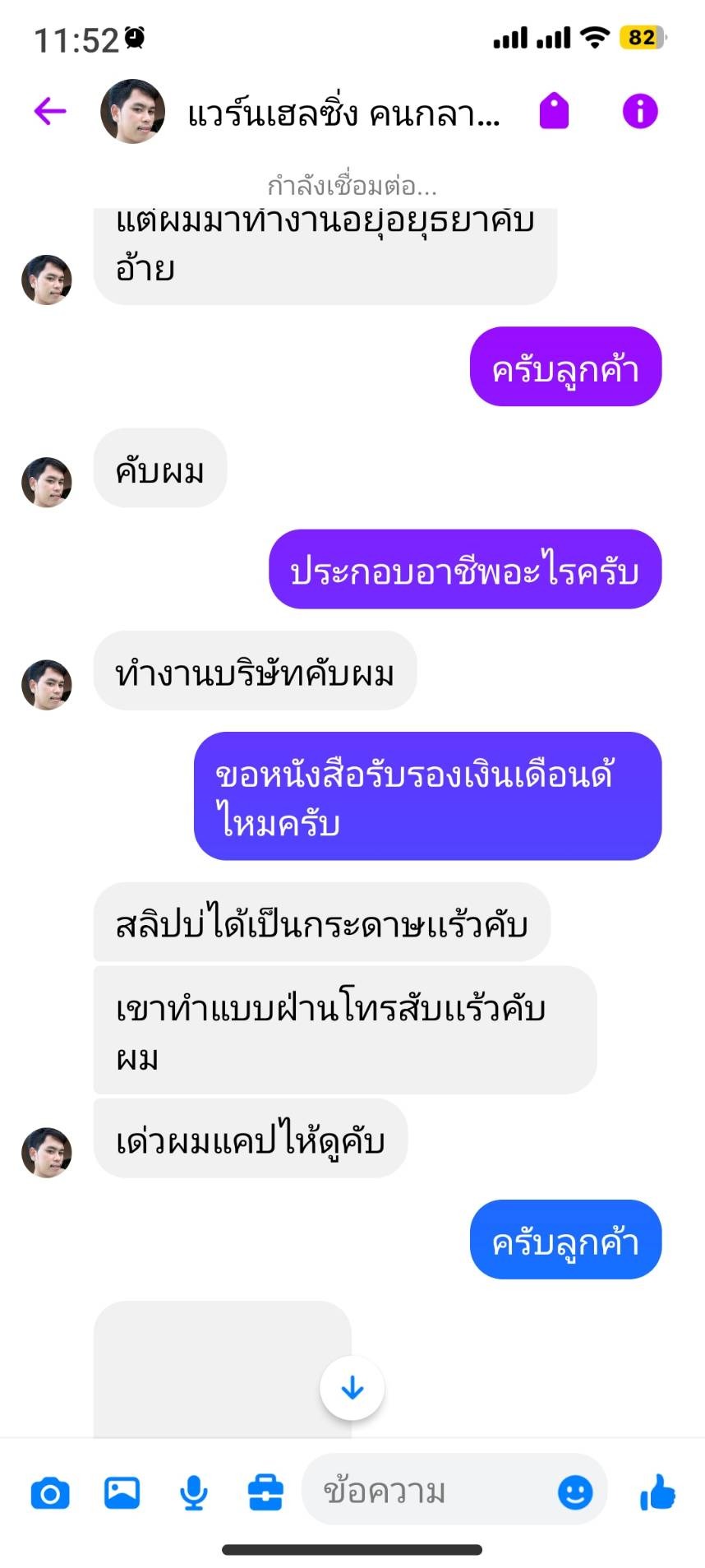
Task: Open conversation info icon
Action: coord(640,111)
